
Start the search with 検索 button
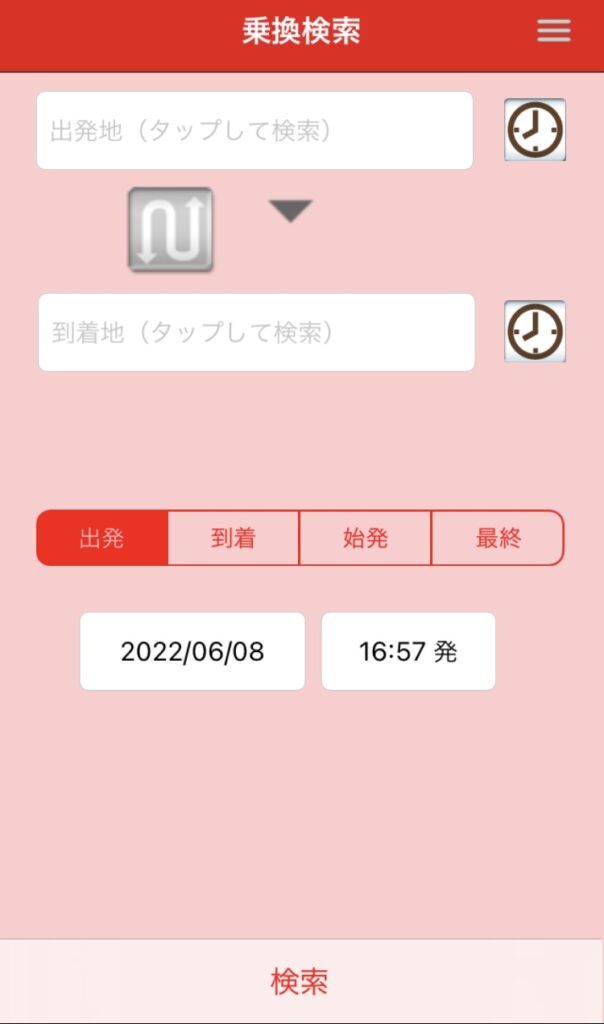pos(300,981)
